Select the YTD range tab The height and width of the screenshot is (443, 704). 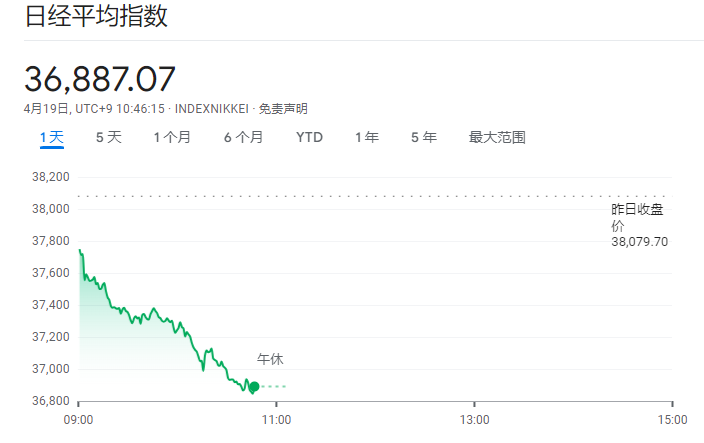point(309,137)
